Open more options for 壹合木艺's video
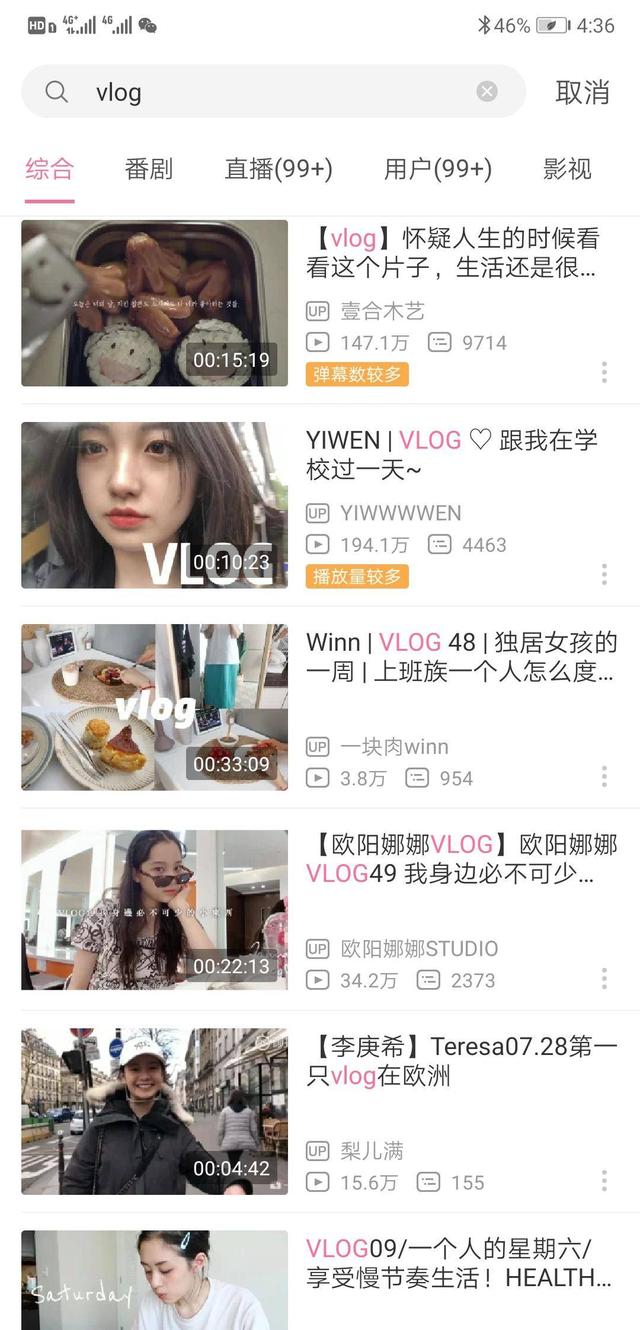 pyautogui.click(x=604, y=372)
